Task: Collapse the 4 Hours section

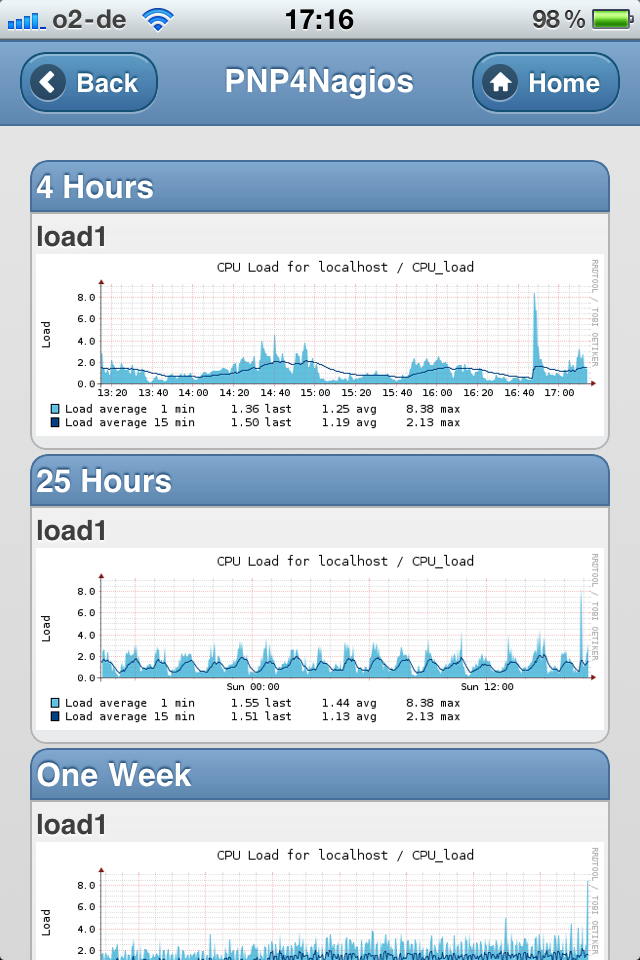Action: click(319, 187)
